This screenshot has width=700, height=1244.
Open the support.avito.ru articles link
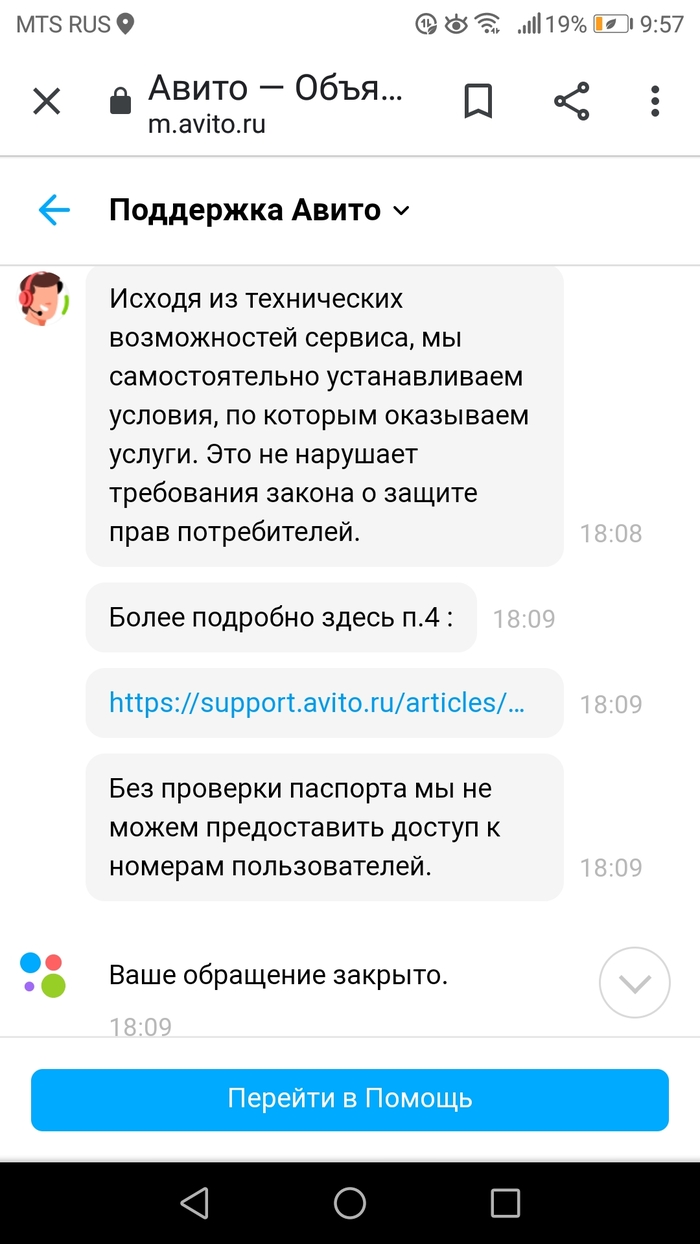coord(316,703)
